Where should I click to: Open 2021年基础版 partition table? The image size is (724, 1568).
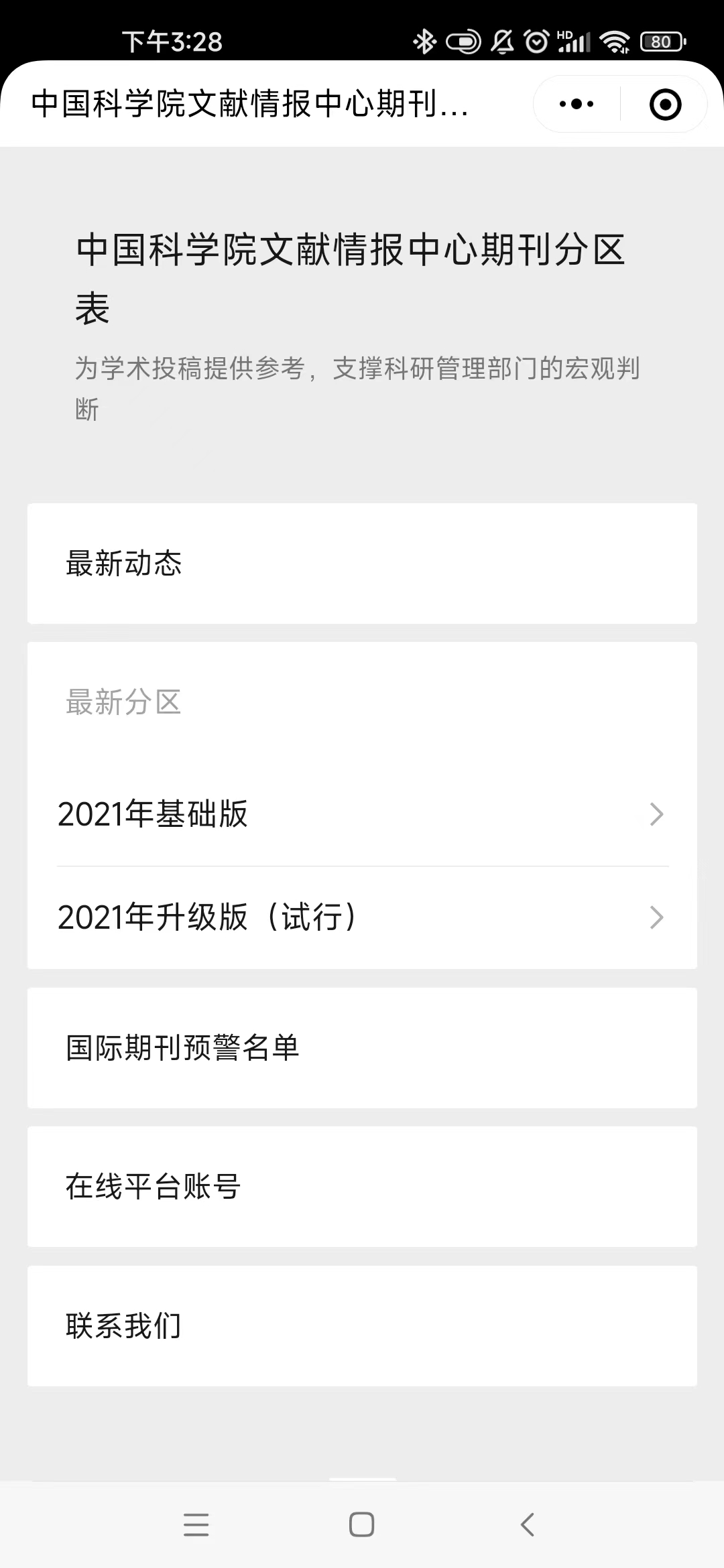(x=362, y=814)
